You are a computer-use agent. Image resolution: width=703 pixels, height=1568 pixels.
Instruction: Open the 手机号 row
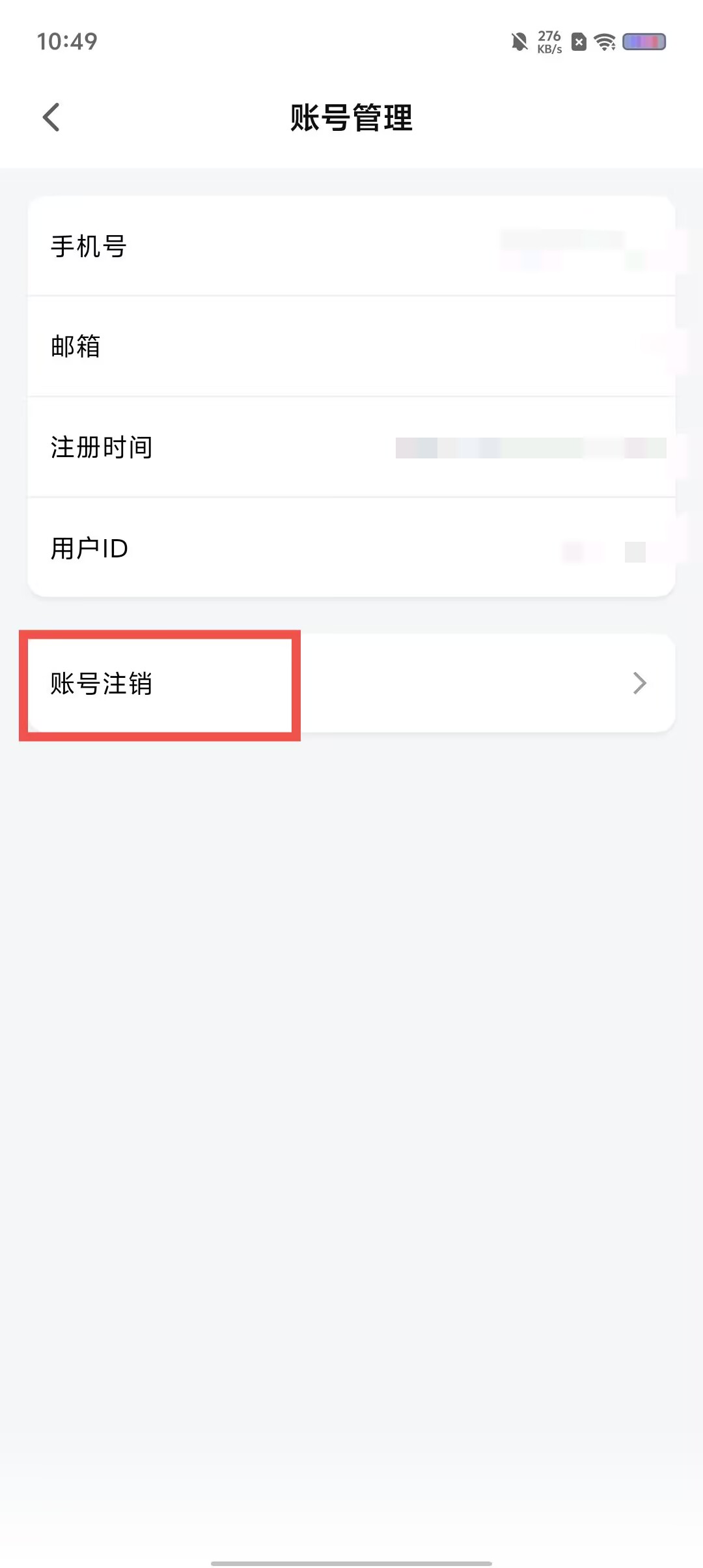pos(351,246)
